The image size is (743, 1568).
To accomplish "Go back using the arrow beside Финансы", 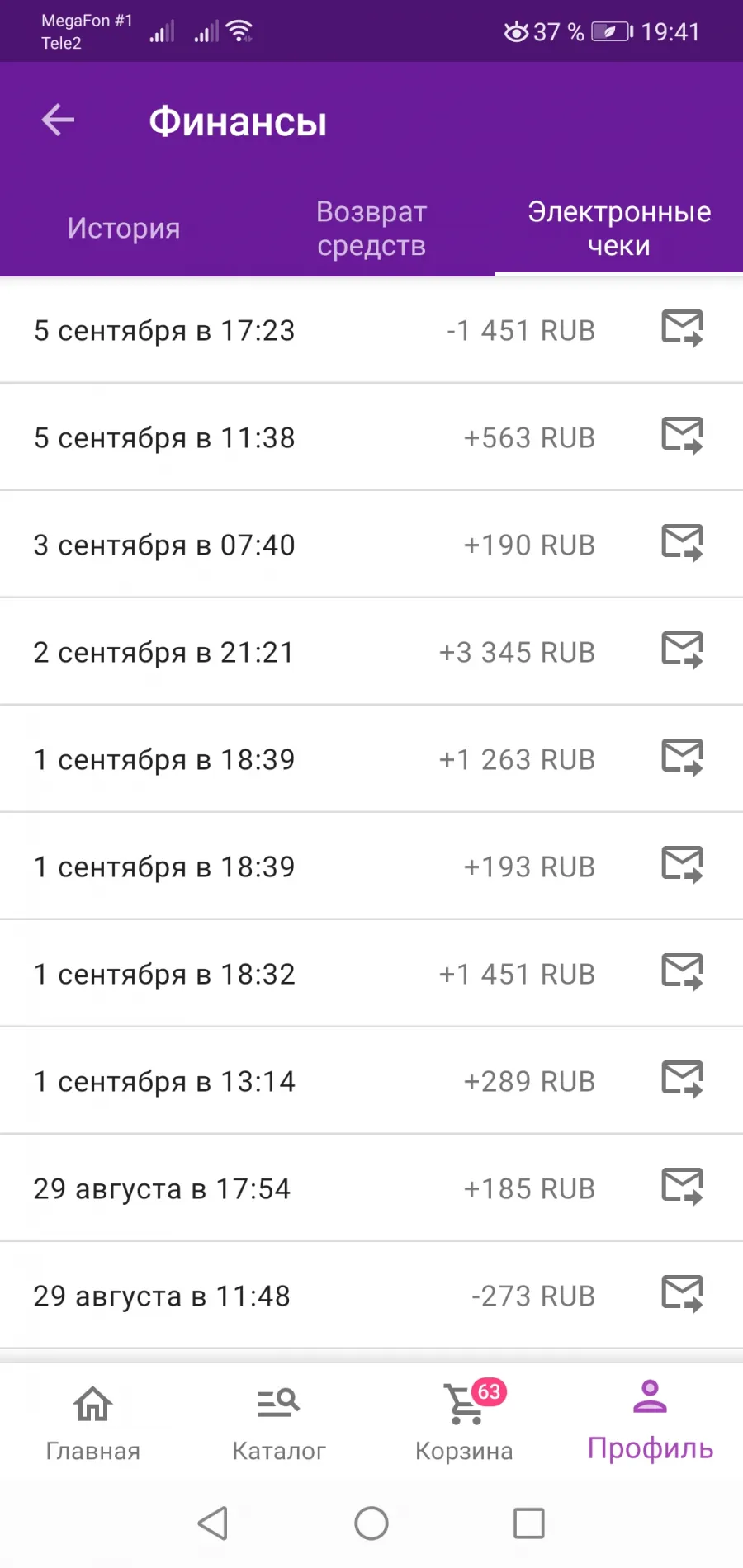I will [58, 120].
